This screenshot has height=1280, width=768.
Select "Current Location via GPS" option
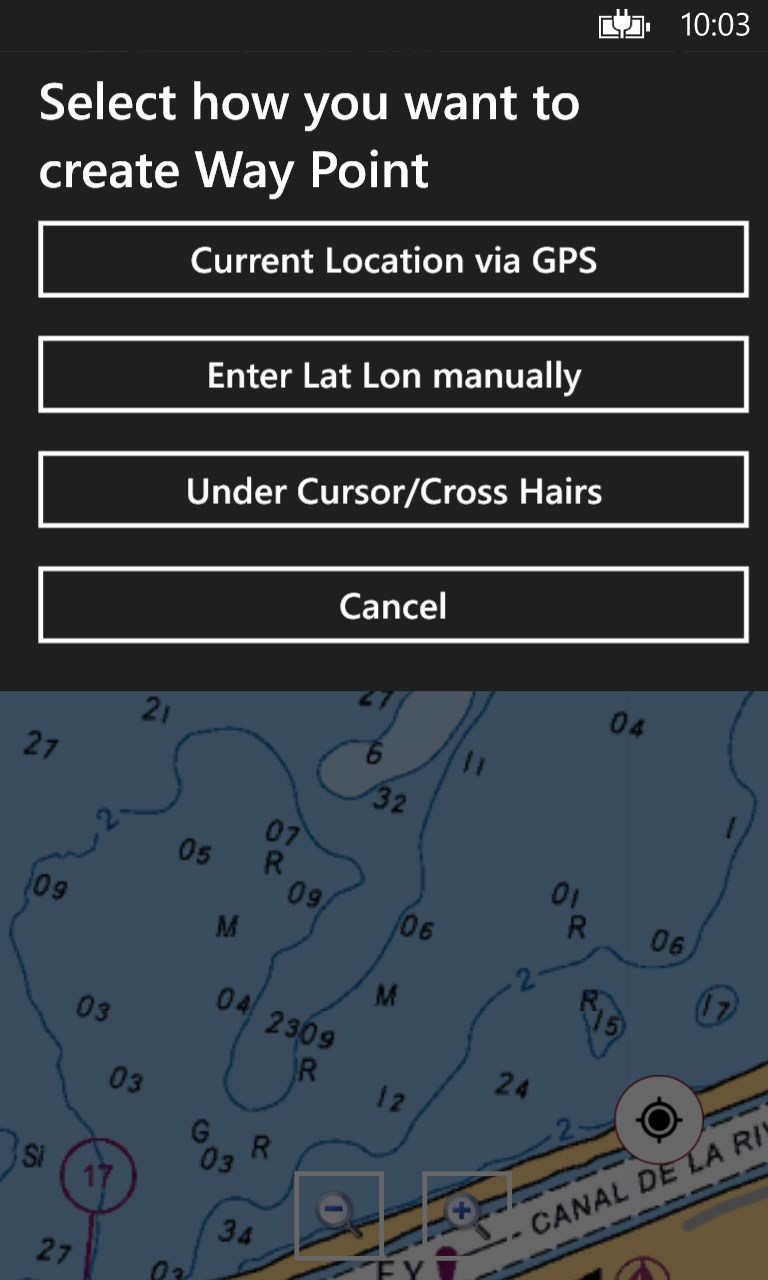pos(392,260)
